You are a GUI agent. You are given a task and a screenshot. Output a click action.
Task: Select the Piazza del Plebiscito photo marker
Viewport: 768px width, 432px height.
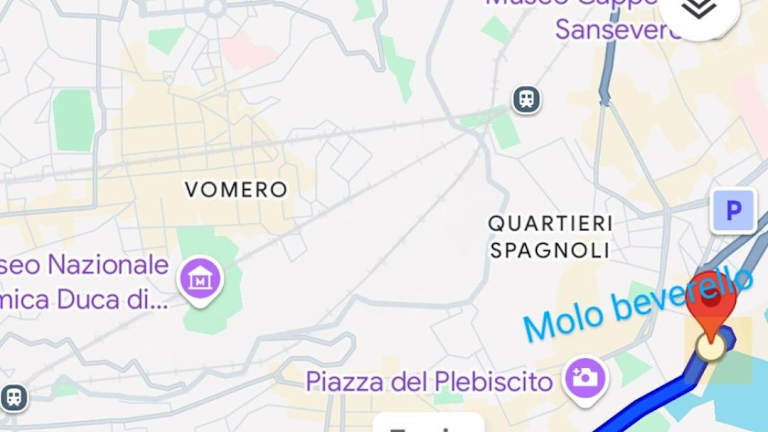click(x=585, y=378)
